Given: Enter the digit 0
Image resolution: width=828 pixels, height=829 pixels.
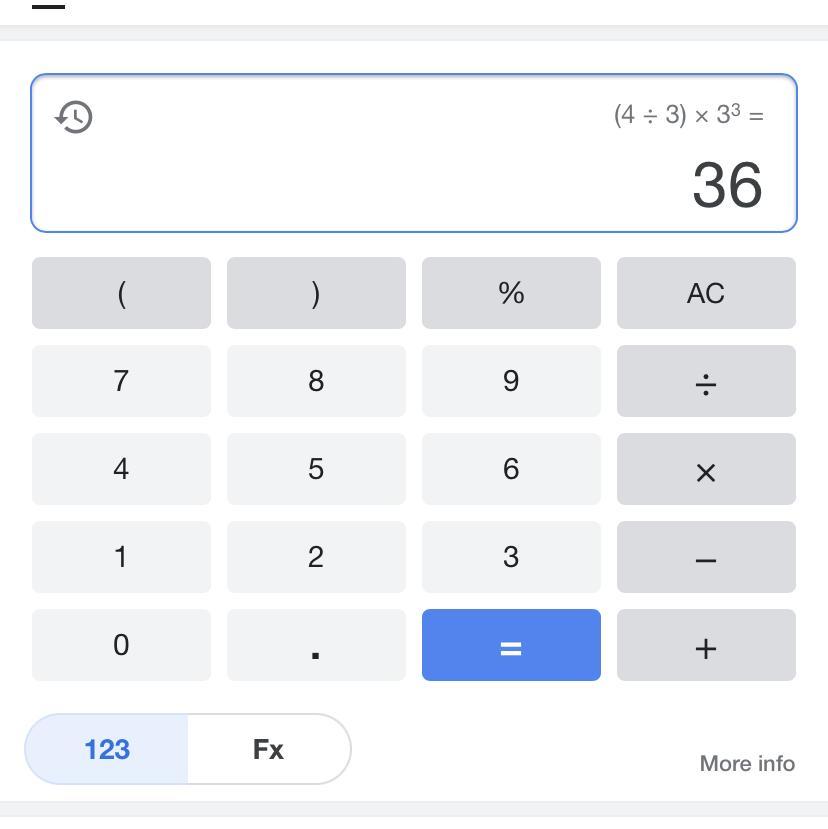Looking at the screenshot, I should pyautogui.click(x=121, y=644).
